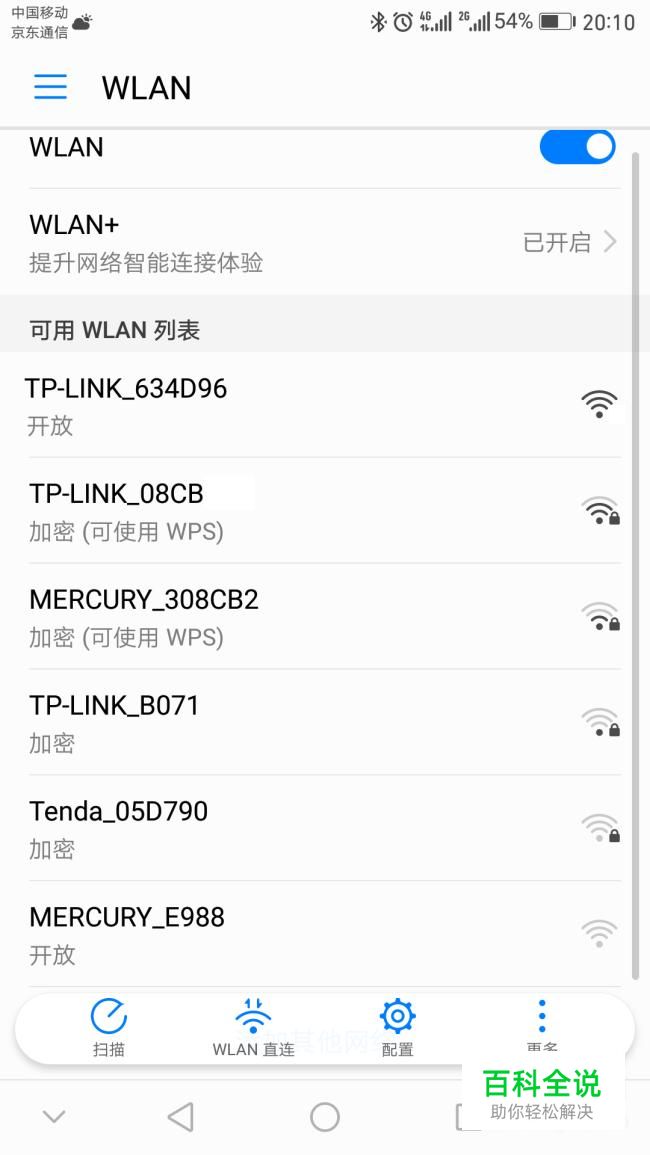The image size is (650, 1155).
Task: Go to the home screen
Action: point(325,1117)
